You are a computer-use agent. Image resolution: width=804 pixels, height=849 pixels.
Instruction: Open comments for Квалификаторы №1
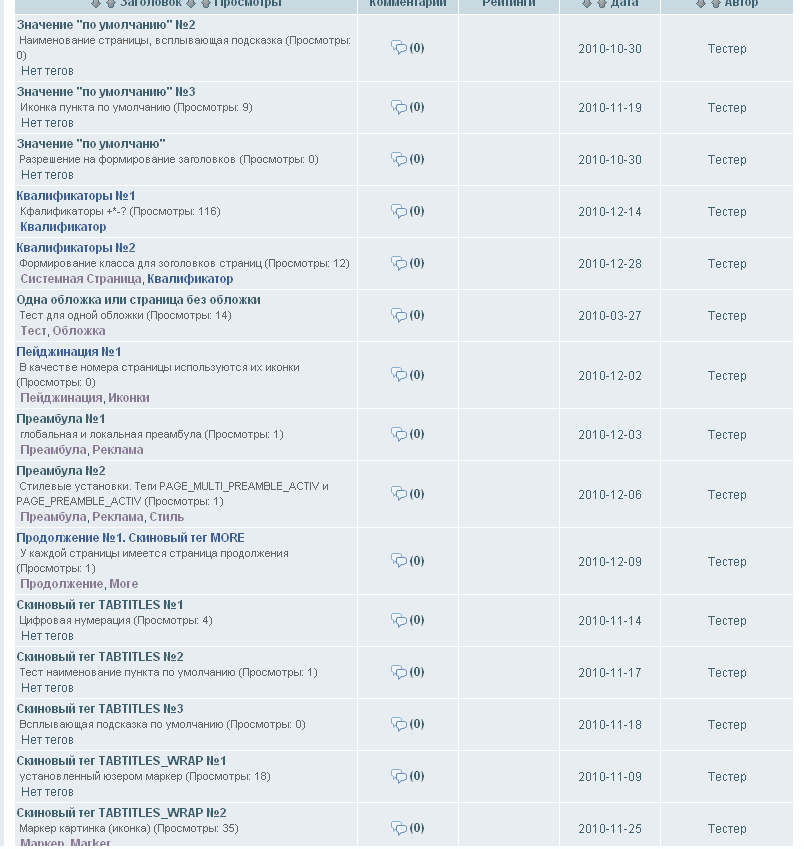[x=407, y=212]
